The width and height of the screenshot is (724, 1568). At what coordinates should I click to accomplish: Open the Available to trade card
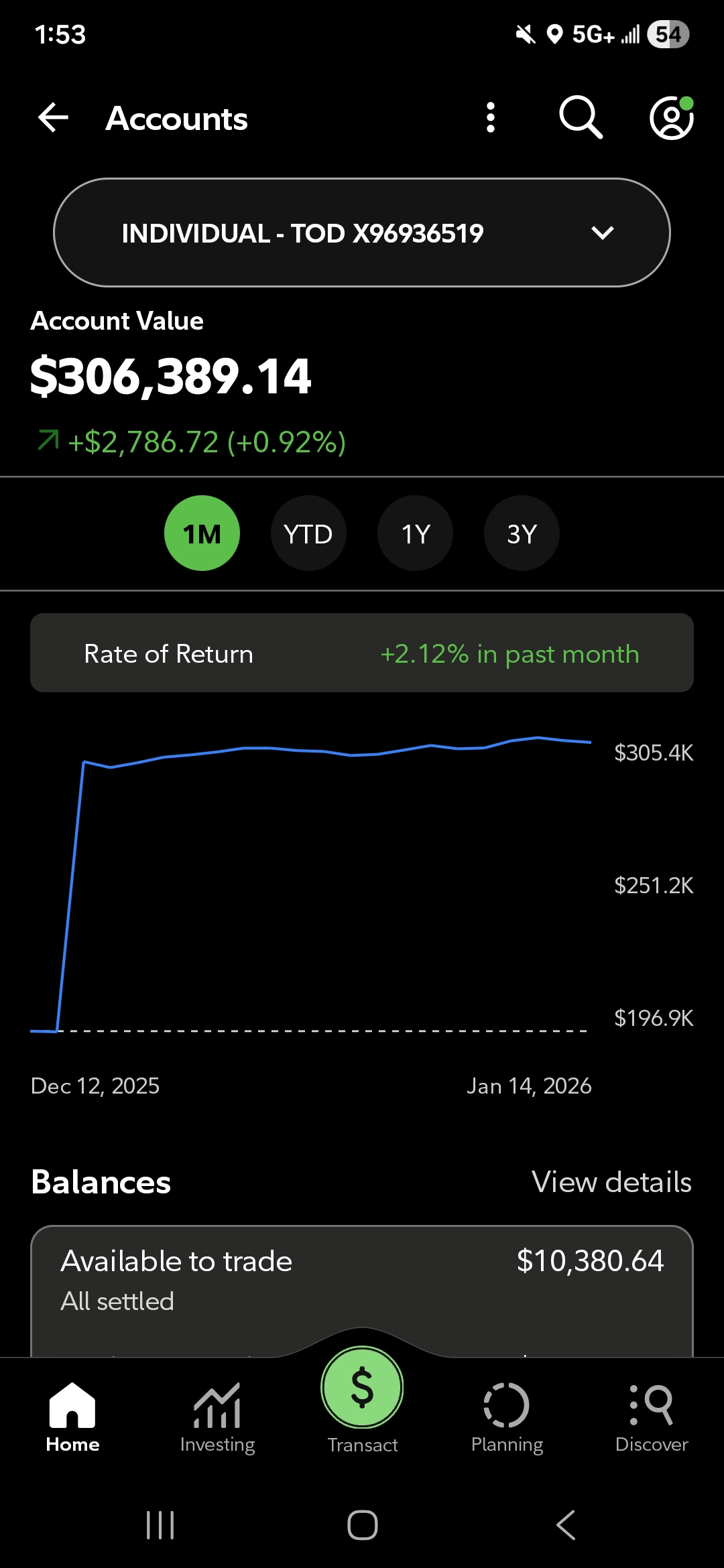pos(362,1291)
